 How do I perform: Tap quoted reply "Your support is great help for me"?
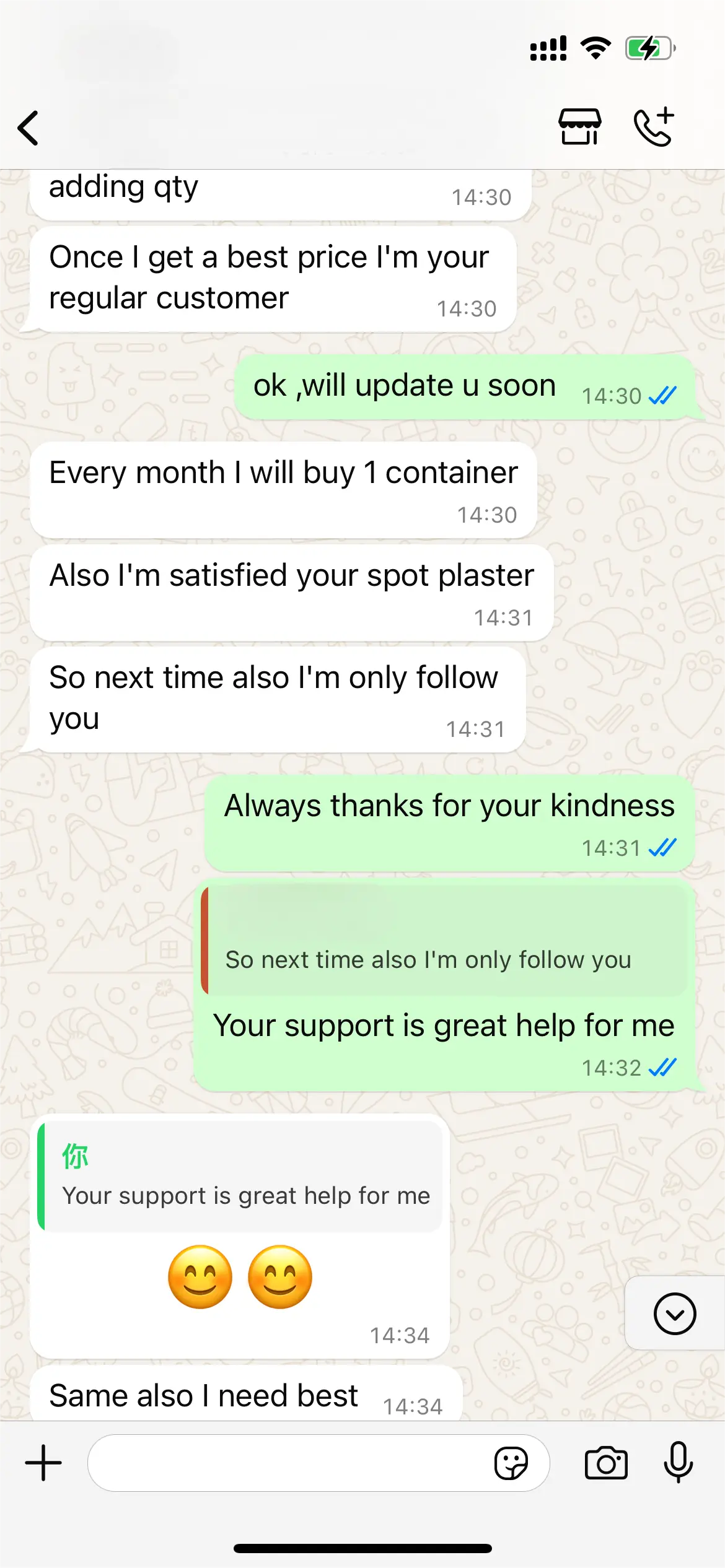tap(240, 1175)
